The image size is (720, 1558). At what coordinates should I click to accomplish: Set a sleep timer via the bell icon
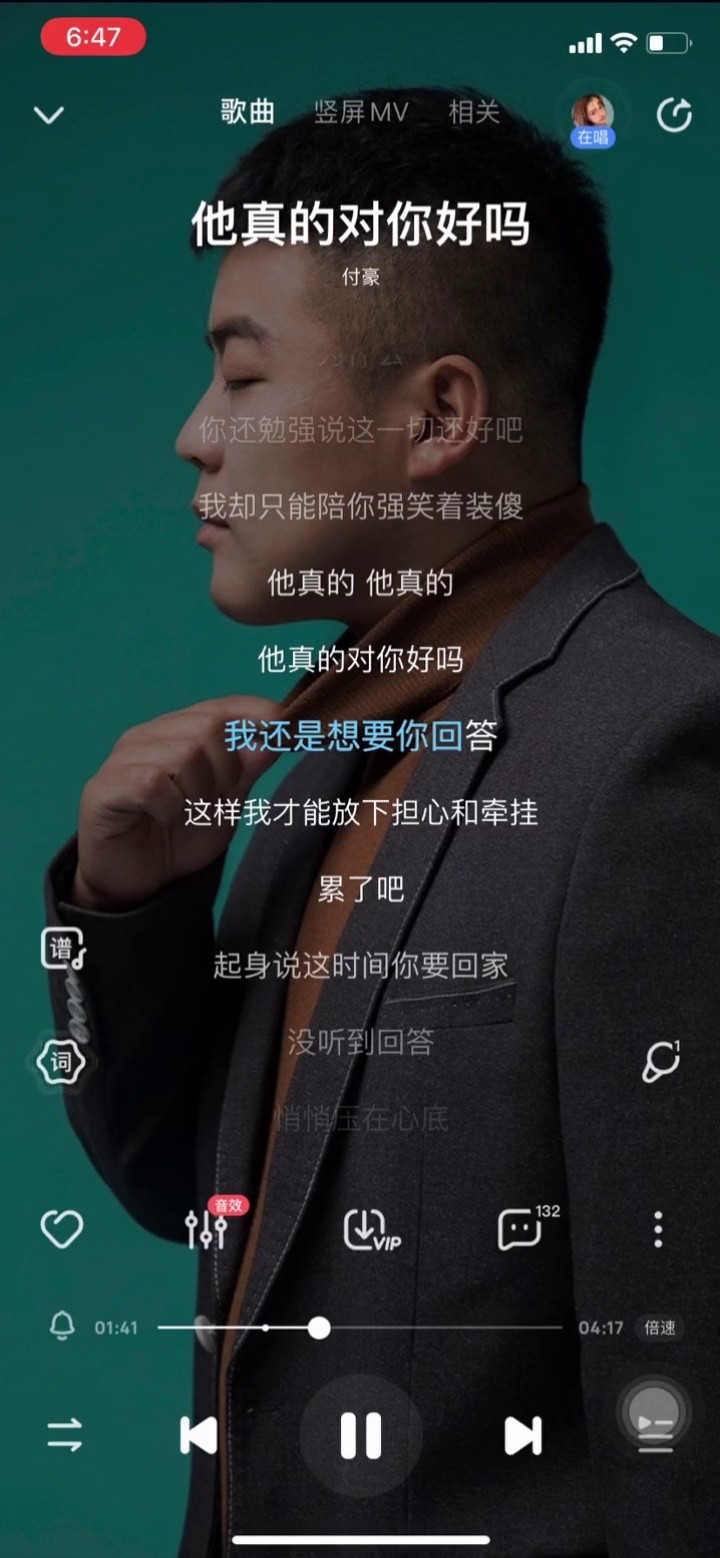62,1327
